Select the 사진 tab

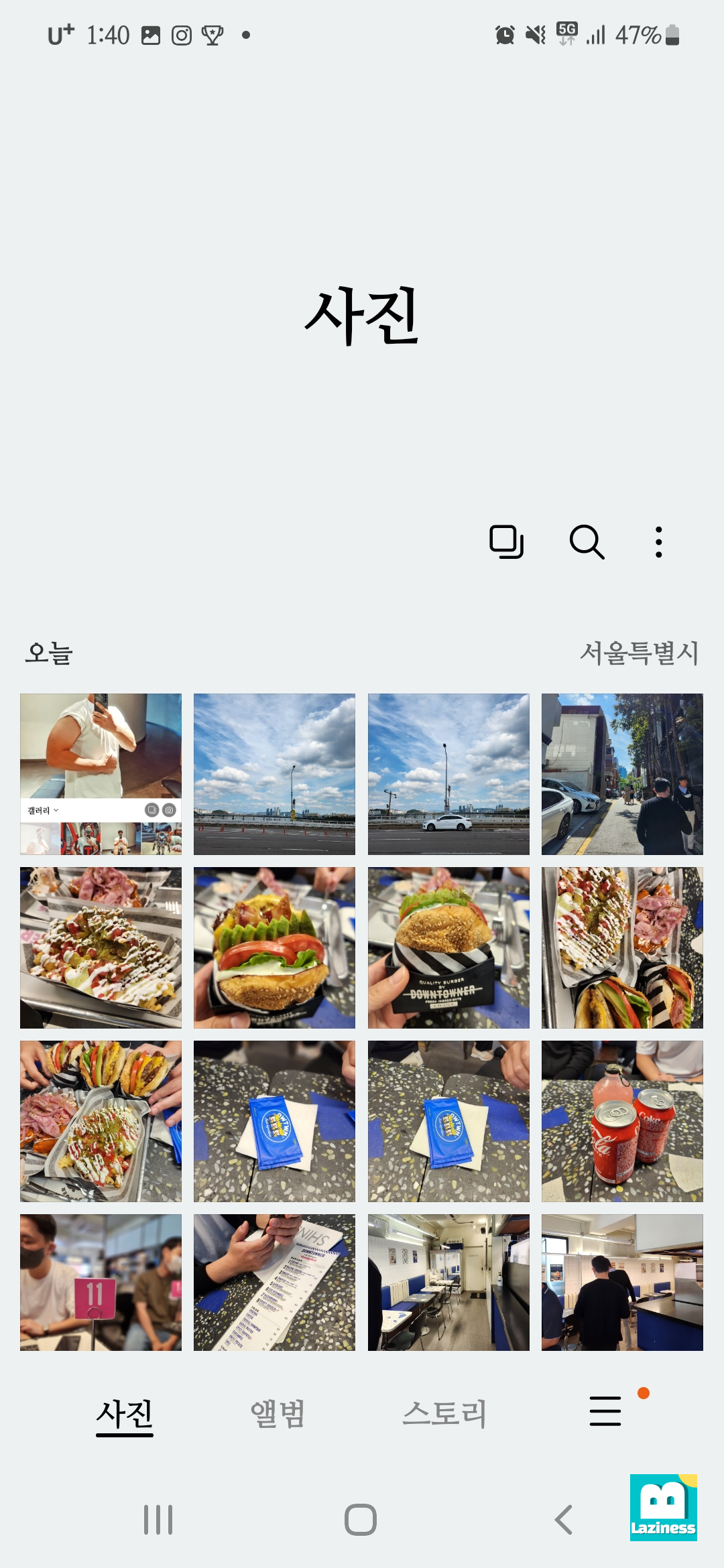click(x=125, y=1414)
